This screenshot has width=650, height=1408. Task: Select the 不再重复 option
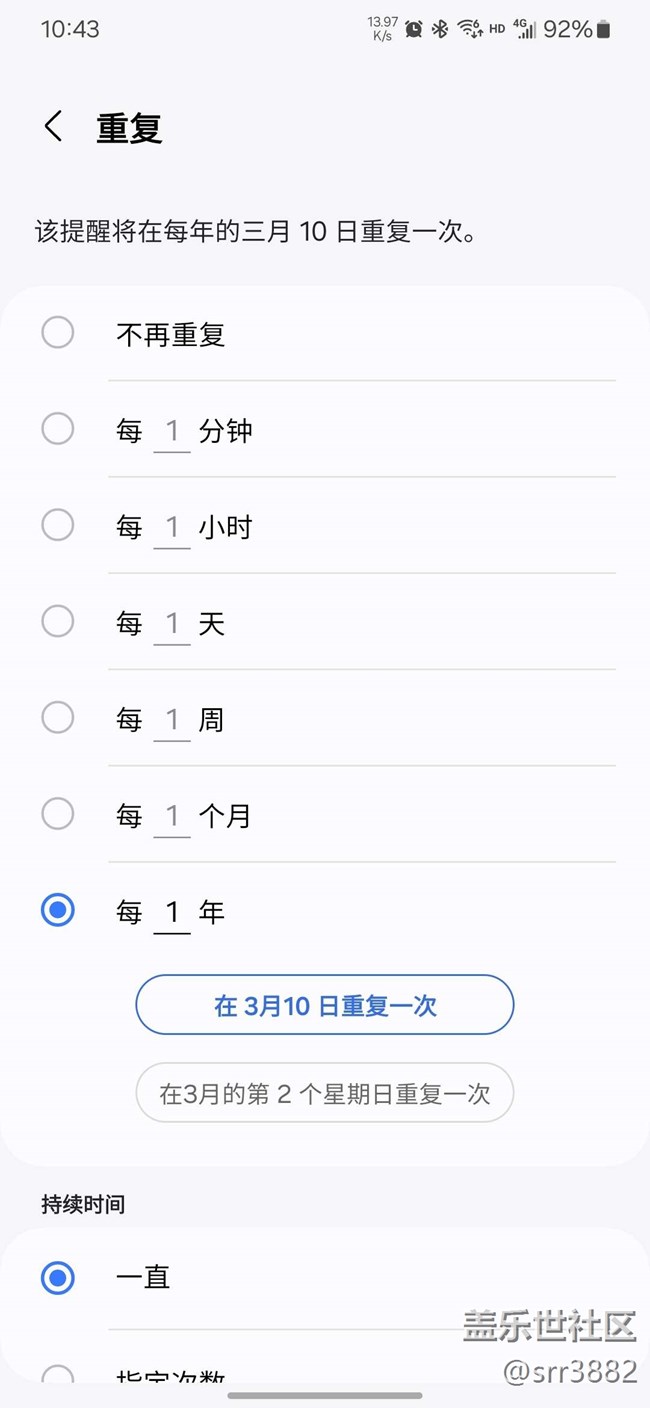pos(58,333)
